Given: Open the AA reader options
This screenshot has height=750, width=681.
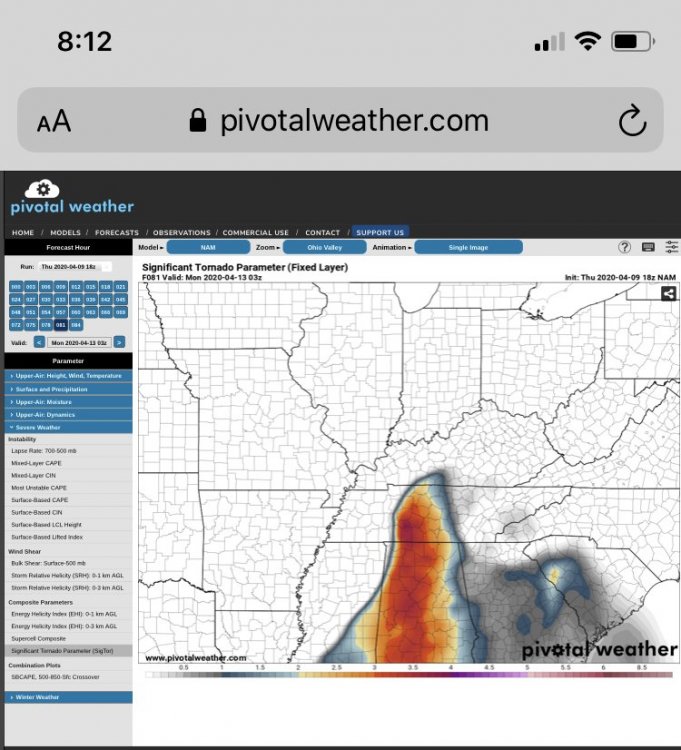Looking at the screenshot, I should point(54,122).
